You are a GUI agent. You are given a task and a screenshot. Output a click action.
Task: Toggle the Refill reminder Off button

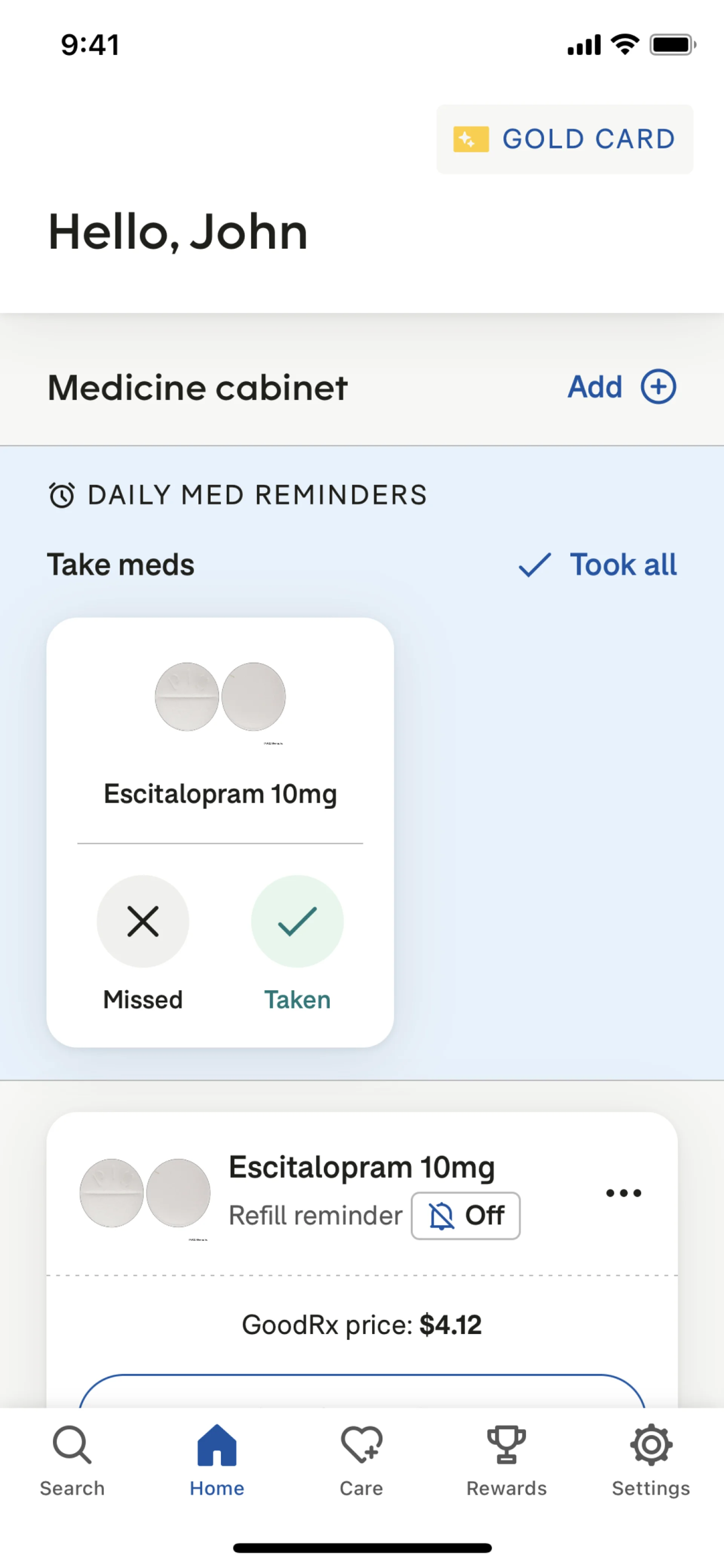465,1216
